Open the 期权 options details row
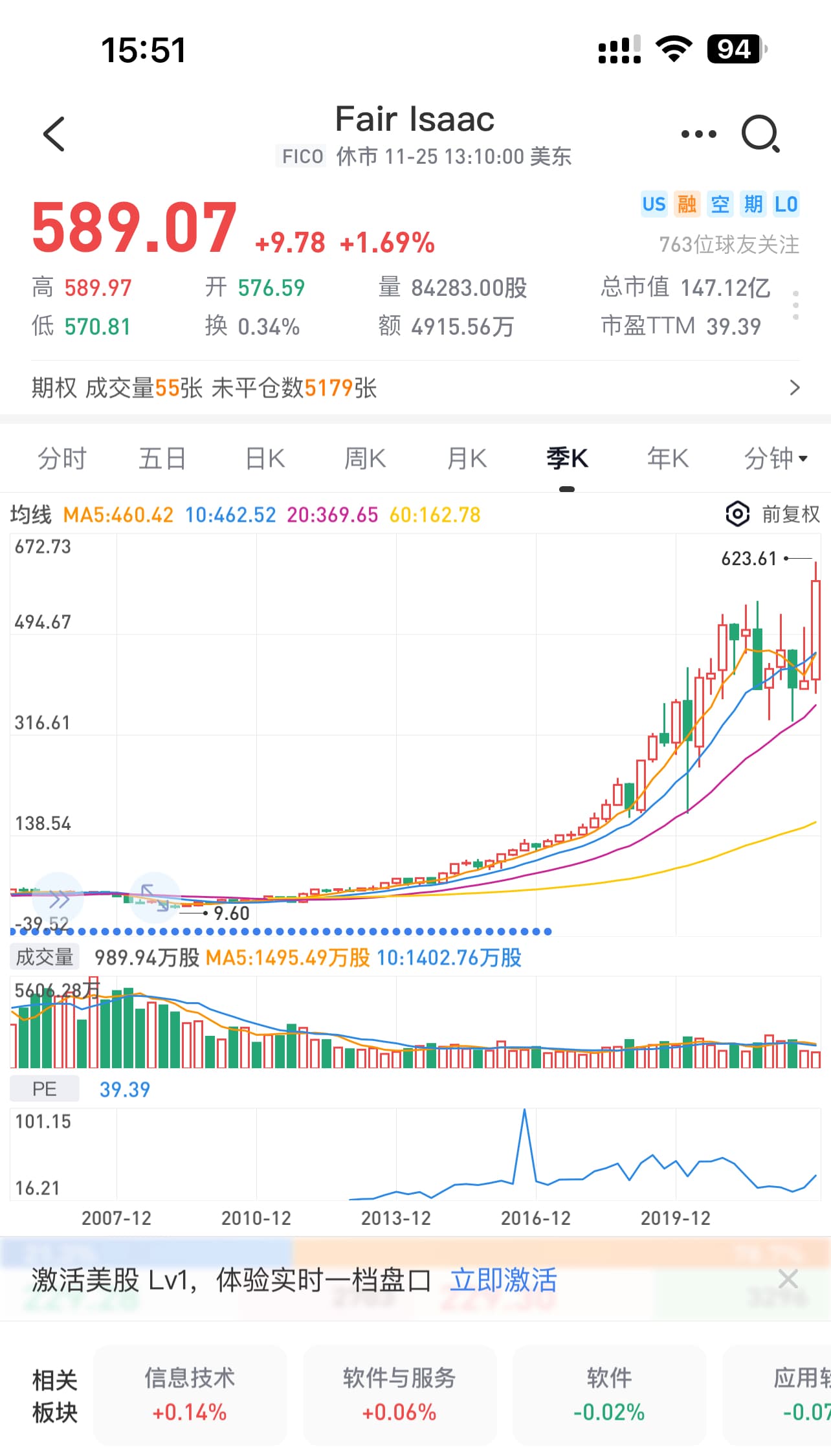831x1456 pixels. point(415,388)
